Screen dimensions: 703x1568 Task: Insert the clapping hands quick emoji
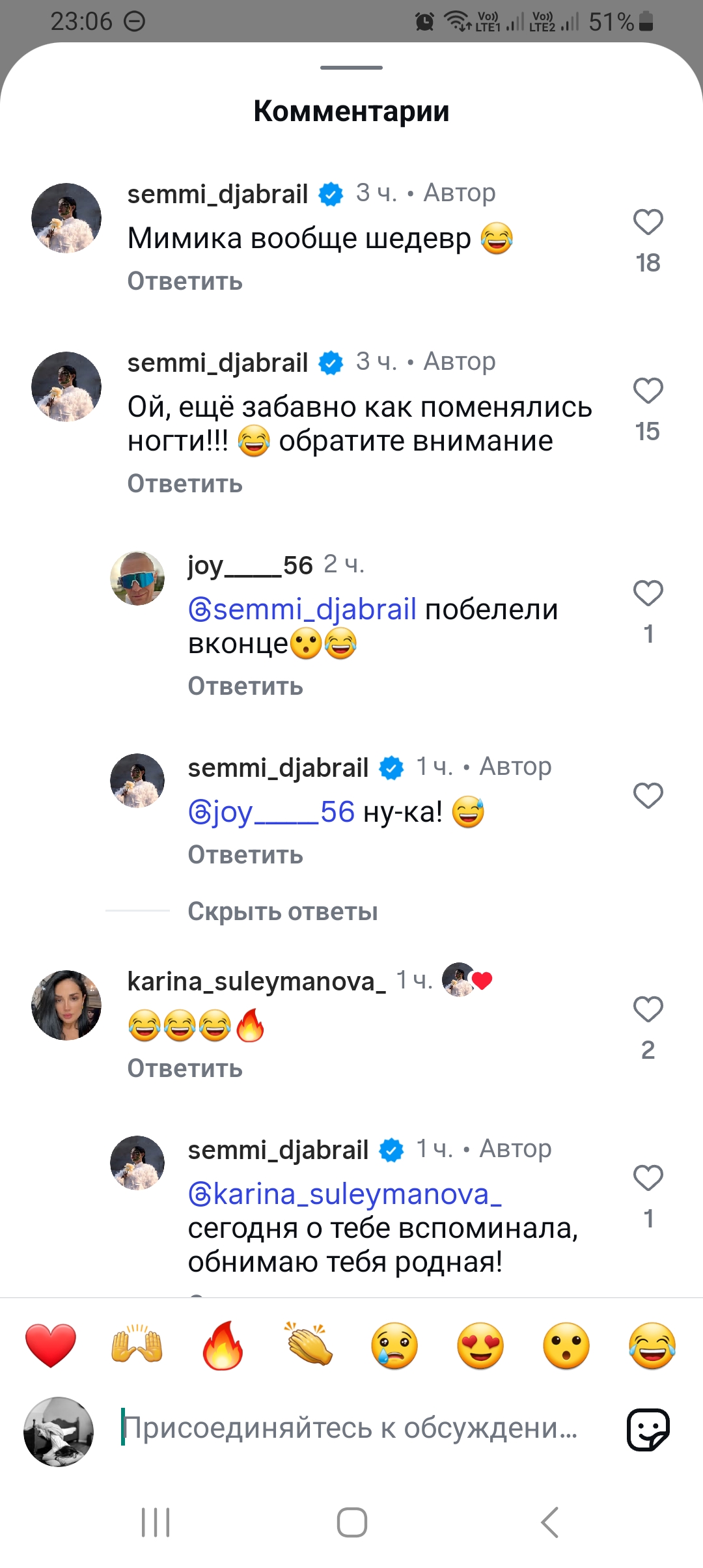[309, 1345]
